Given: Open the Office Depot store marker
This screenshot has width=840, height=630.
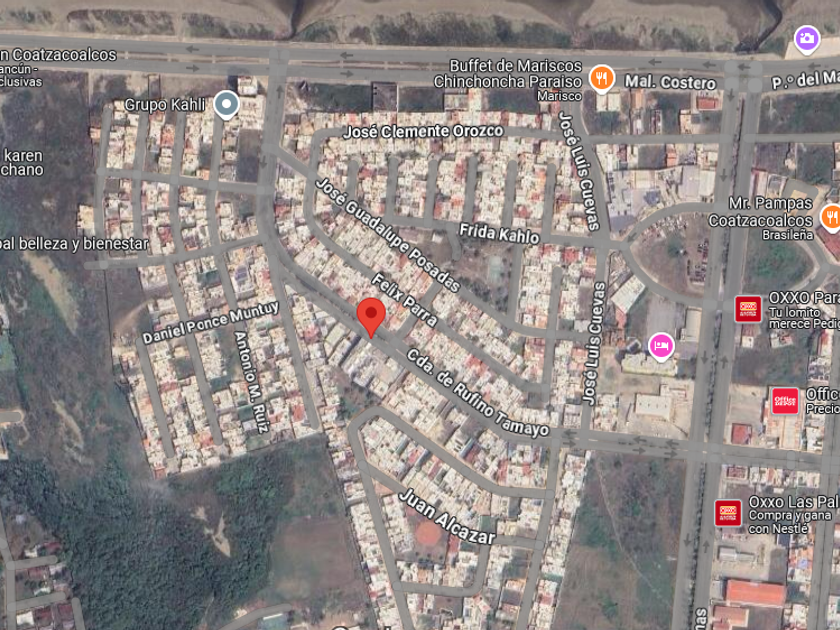Looking at the screenshot, I should coord(785,401).
